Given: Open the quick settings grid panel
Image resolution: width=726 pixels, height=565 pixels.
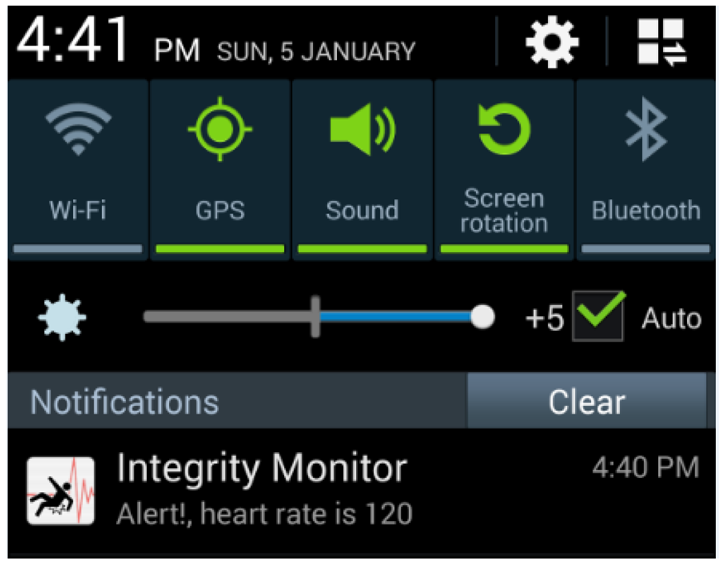Looking at the screenshot, I should (x=663, y=45).
